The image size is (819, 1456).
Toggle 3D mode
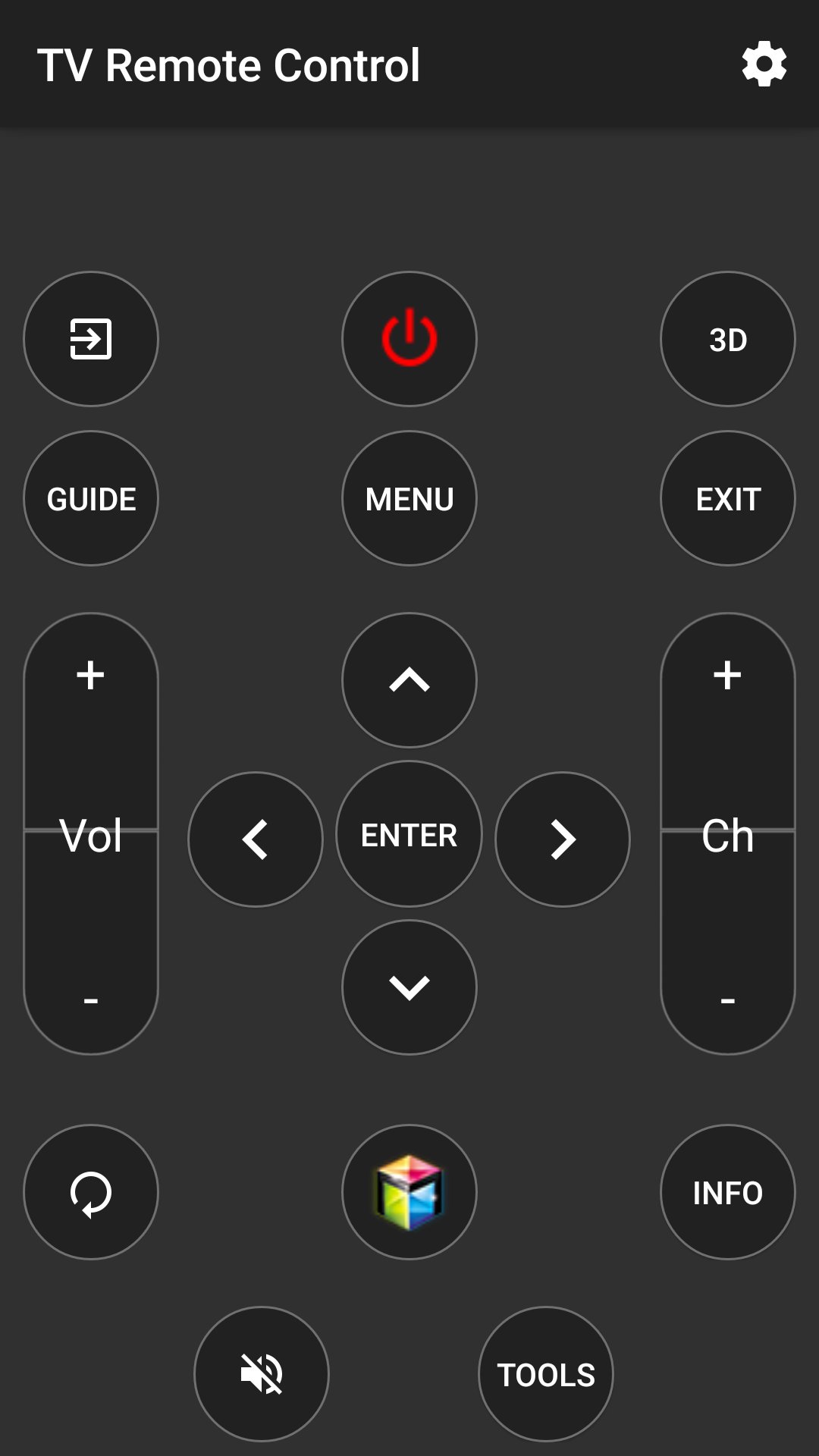coord(728,339)
